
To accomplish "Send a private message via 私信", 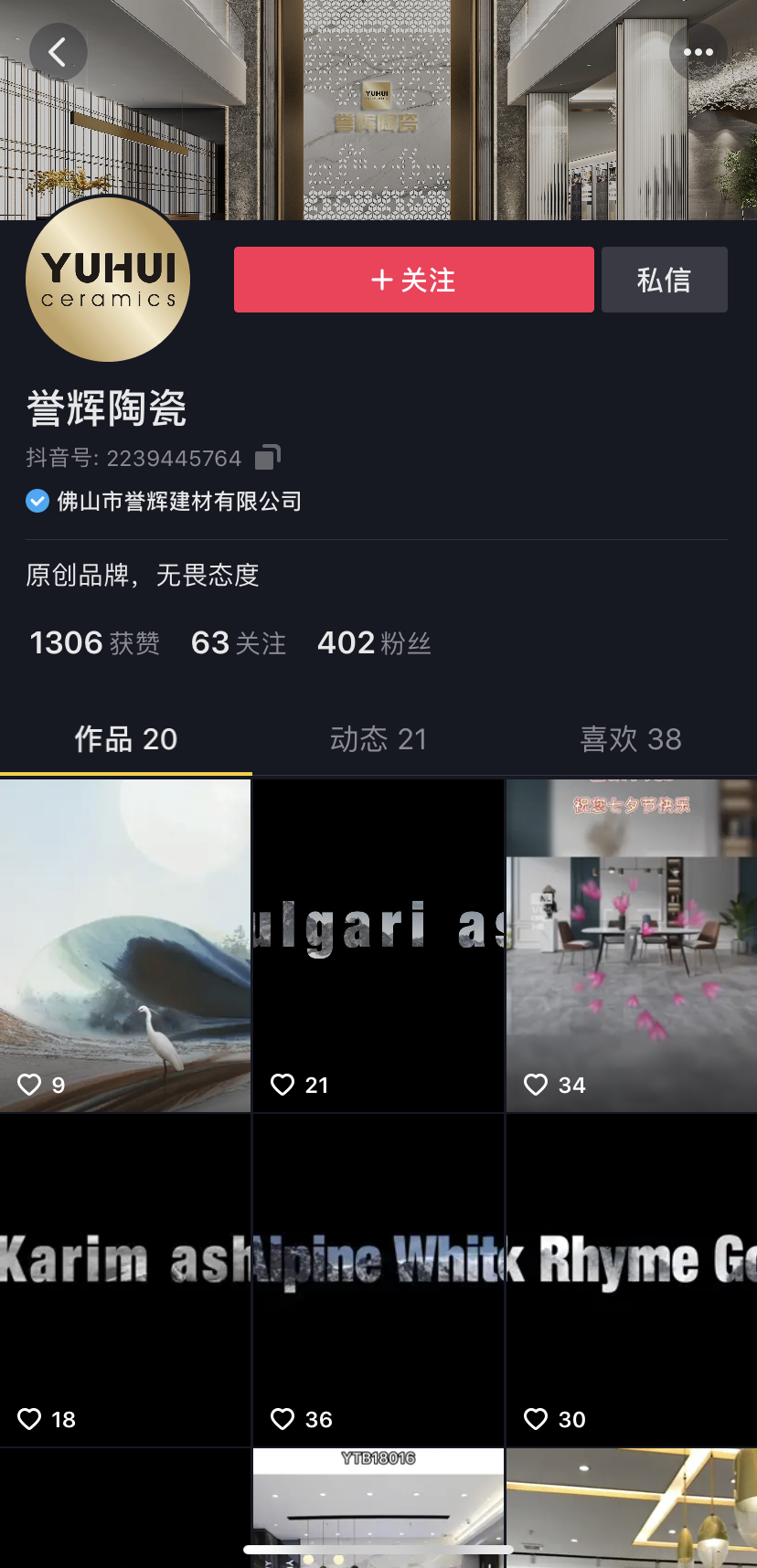I will [665, 280].
